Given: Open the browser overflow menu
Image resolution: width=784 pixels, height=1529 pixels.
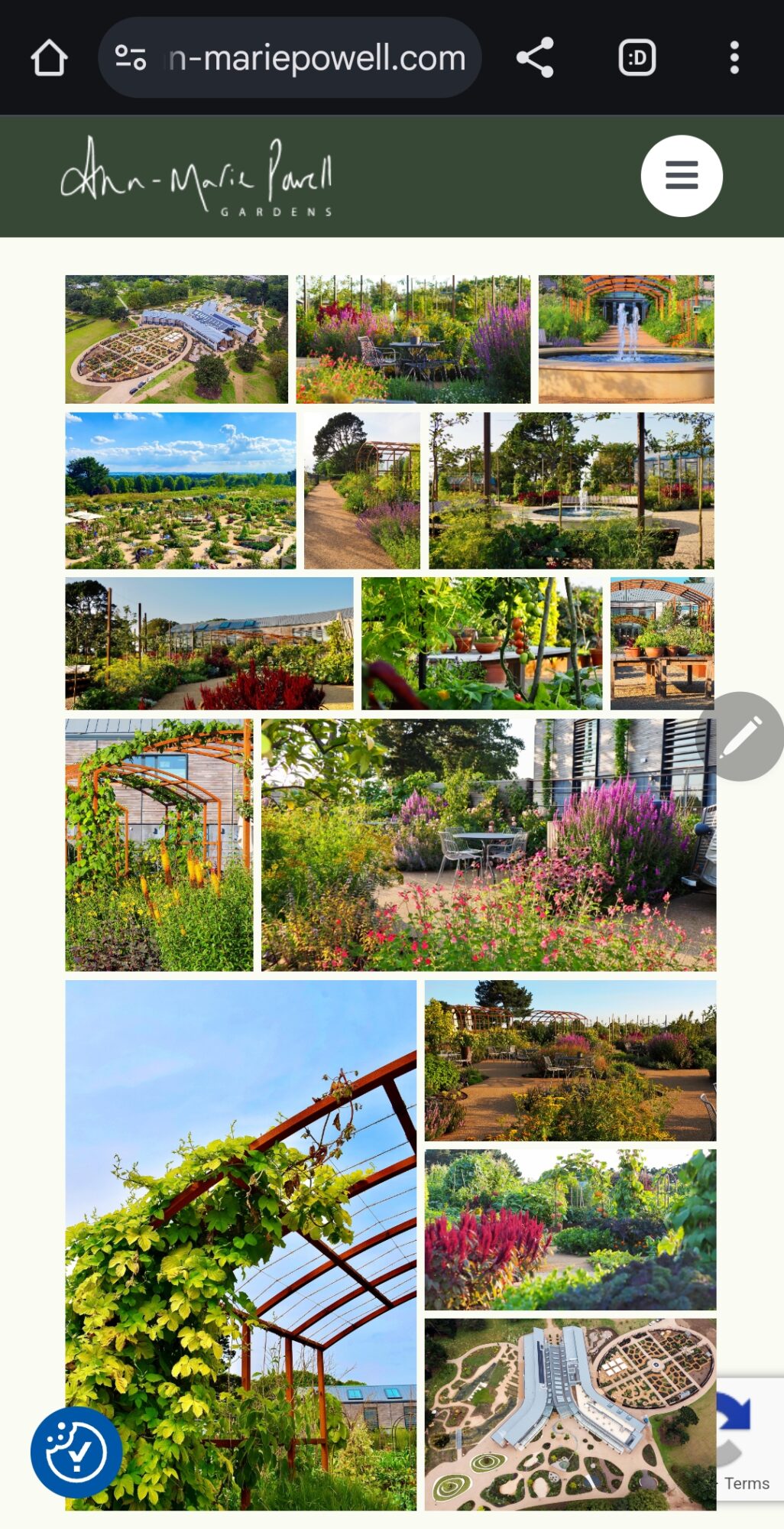Looking at the screenshot, I should pos(734,58).
